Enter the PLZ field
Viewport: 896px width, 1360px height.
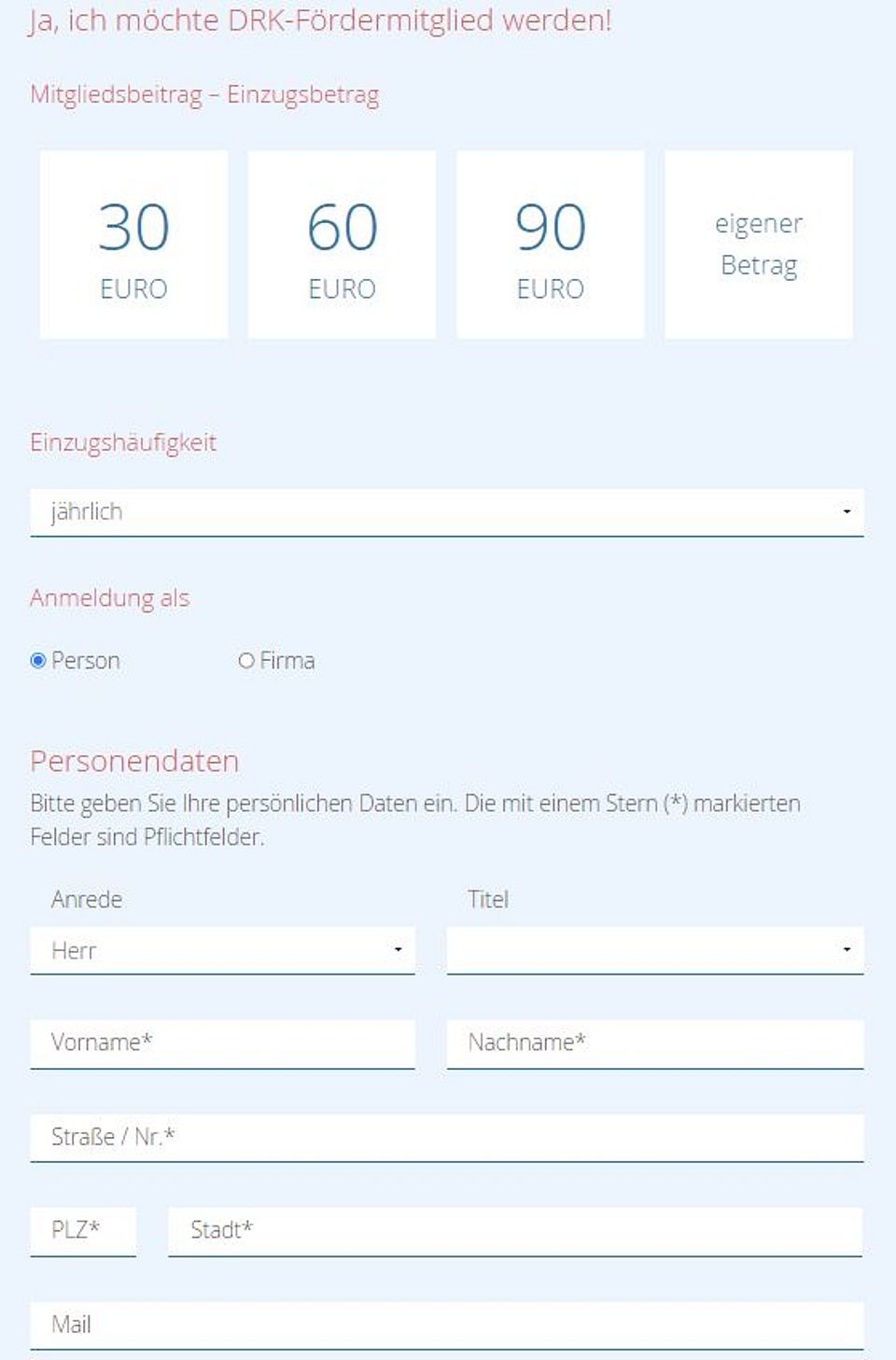(83, 1230)
